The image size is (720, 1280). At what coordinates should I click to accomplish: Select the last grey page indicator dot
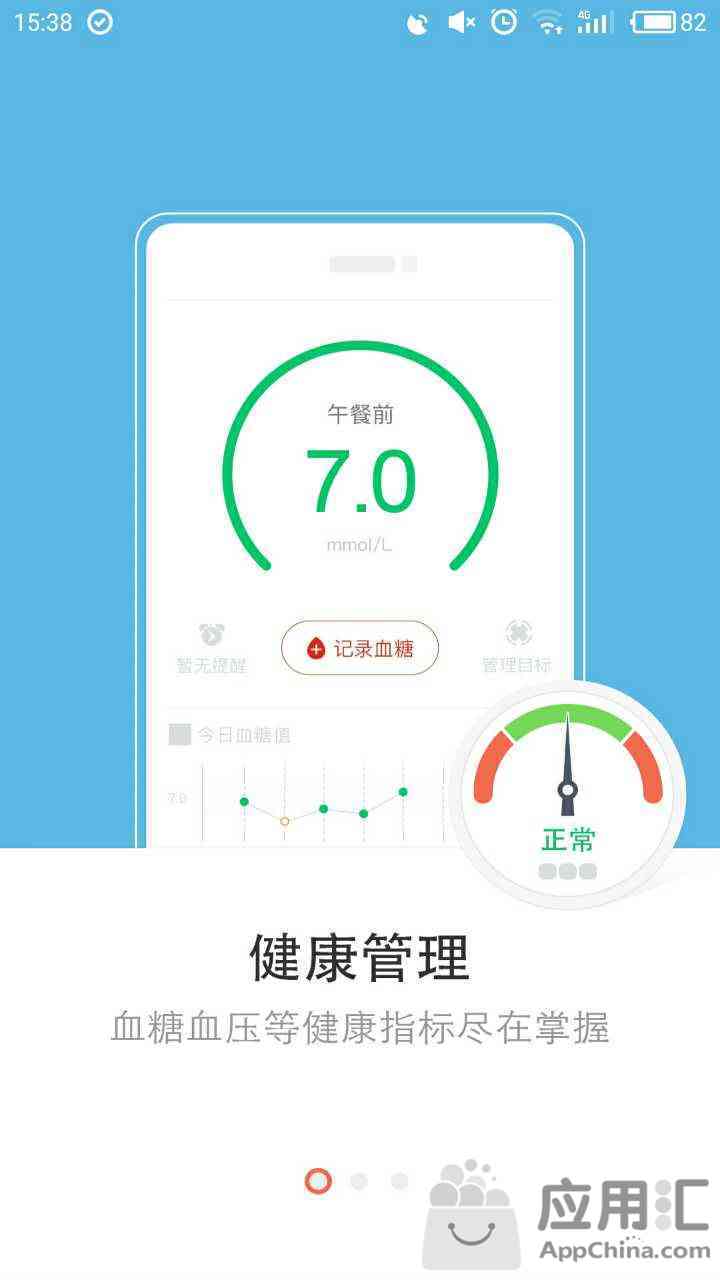(400, 1181)
